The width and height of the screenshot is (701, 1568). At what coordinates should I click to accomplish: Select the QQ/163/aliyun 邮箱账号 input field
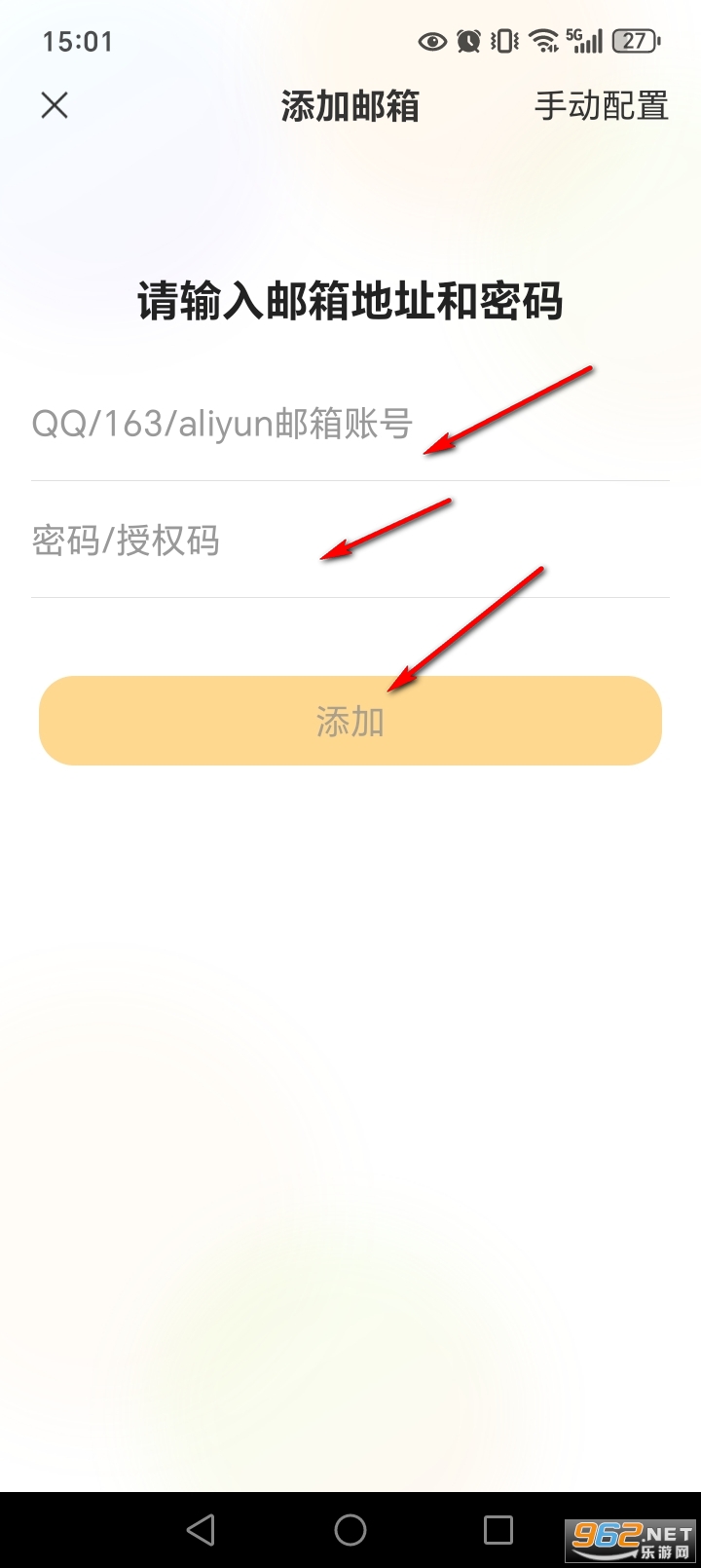pos(222,423)
